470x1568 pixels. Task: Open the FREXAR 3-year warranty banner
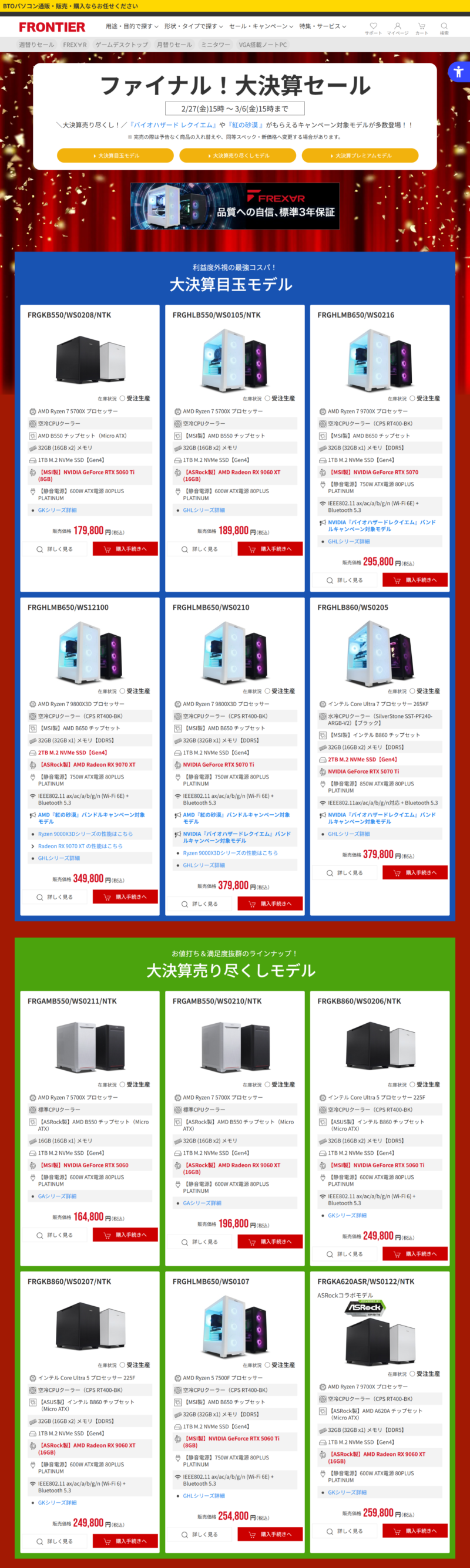235,207
